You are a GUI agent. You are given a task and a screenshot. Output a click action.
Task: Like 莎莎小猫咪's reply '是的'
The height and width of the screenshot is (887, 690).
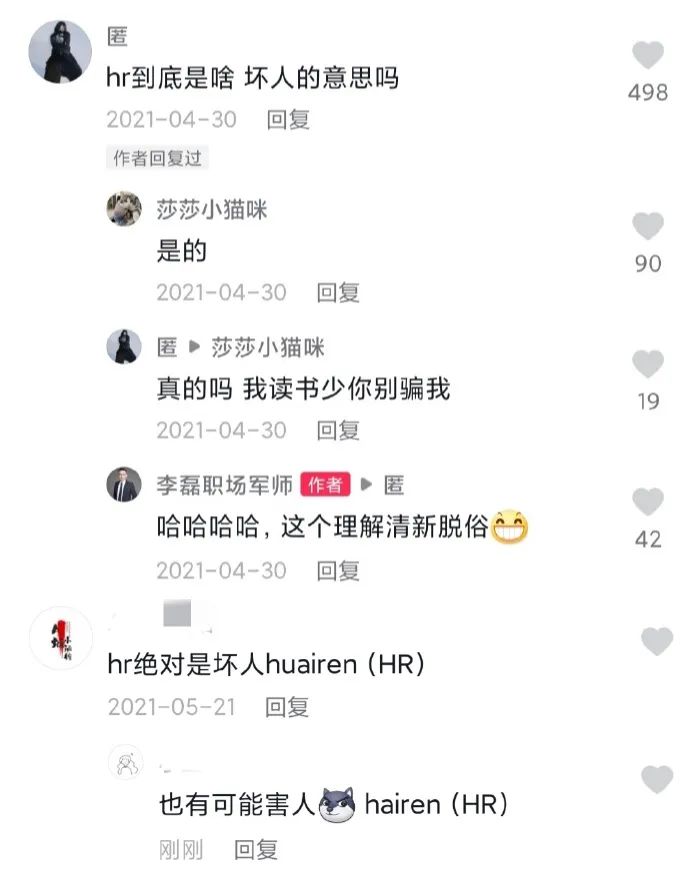click(648, 227)
